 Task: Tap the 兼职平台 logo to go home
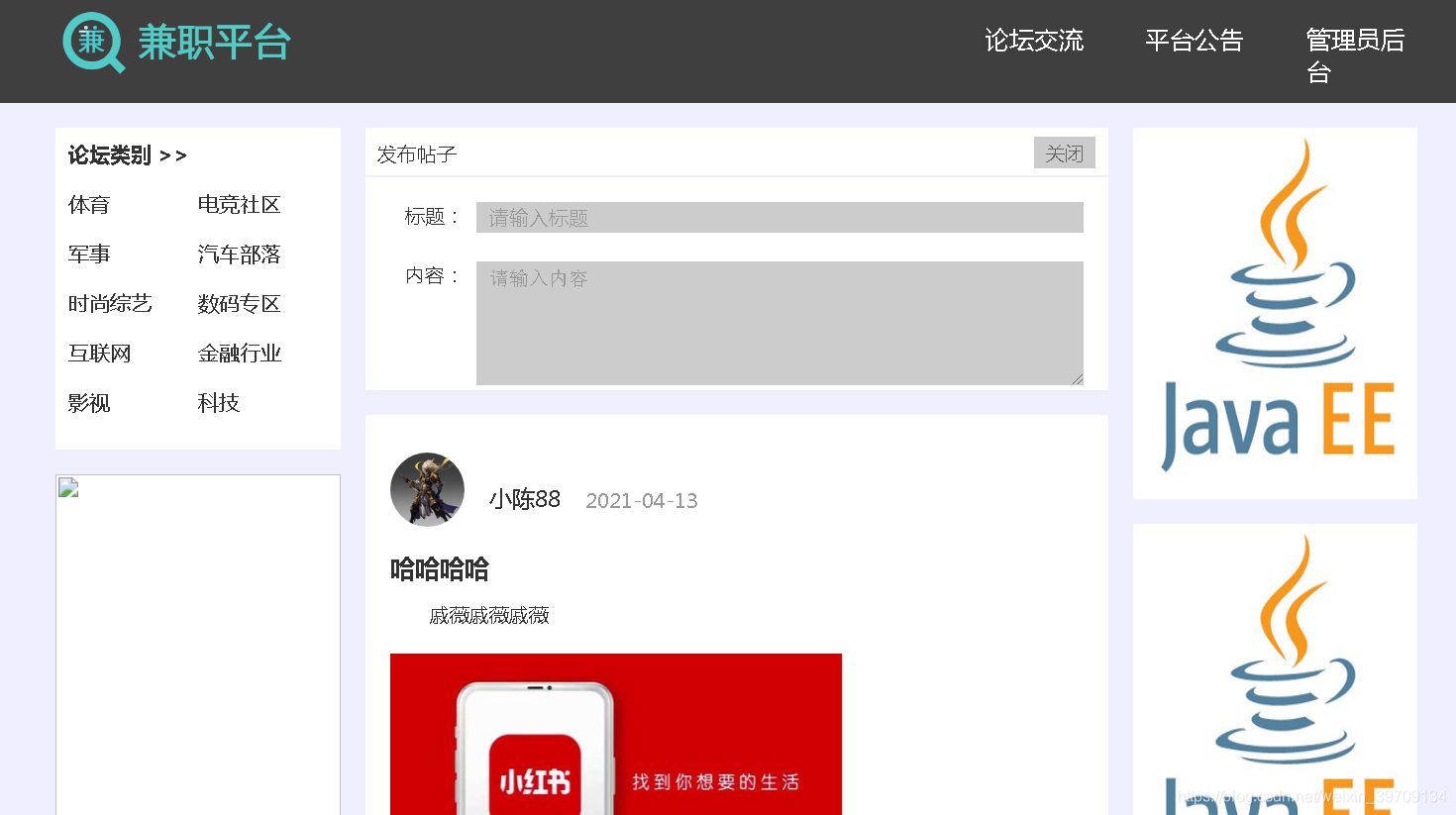click(176, 43)
